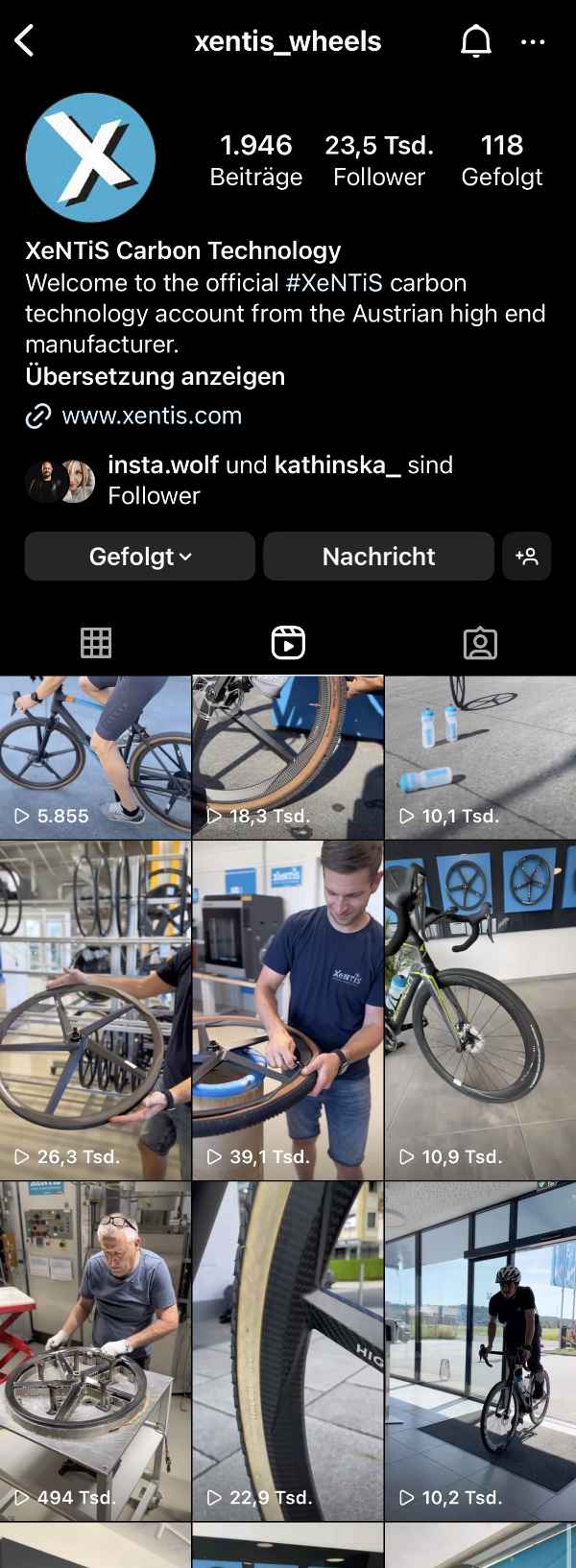Show suggested accounts with add-person icon
The image size is (576, 1568).
point(526,557)
